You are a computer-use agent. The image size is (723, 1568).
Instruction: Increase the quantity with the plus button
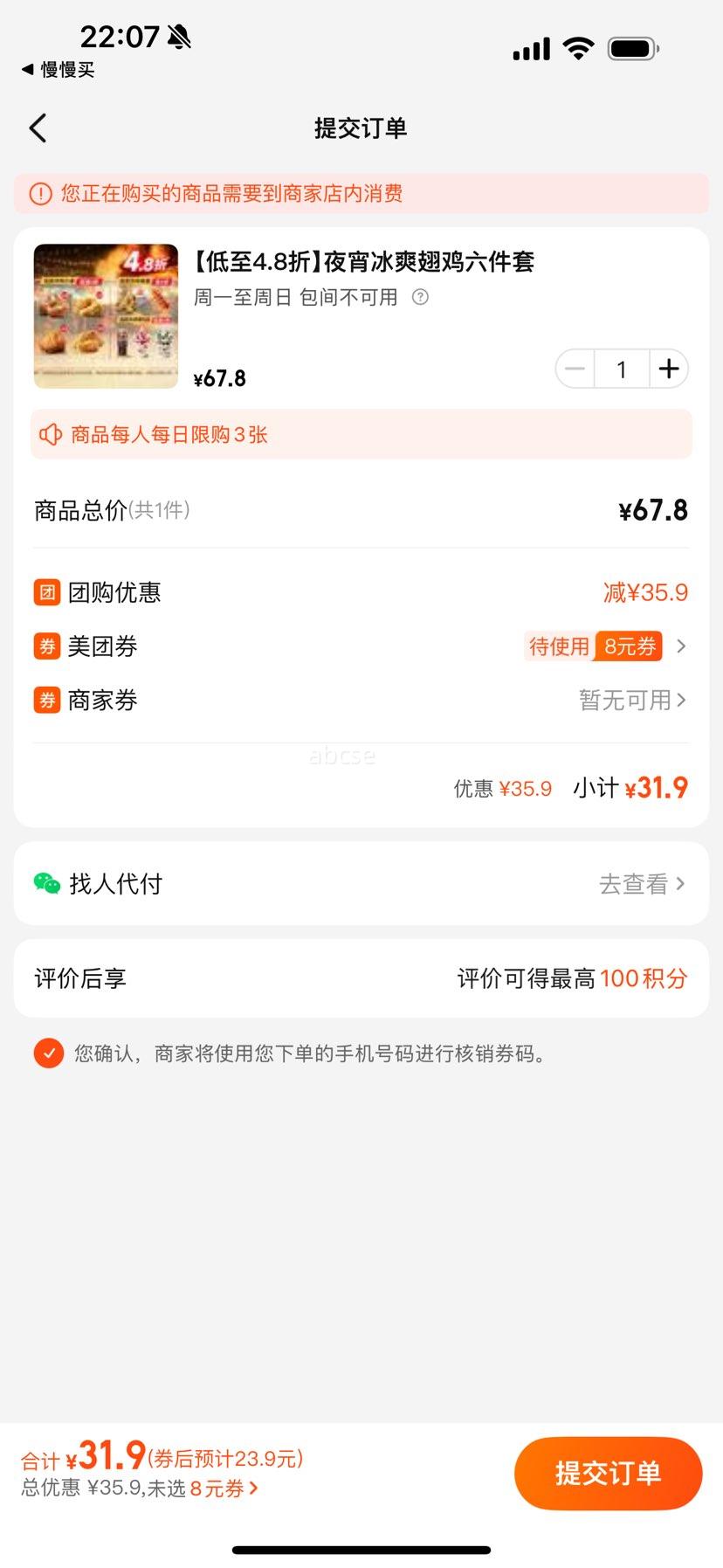click(669, 369)
